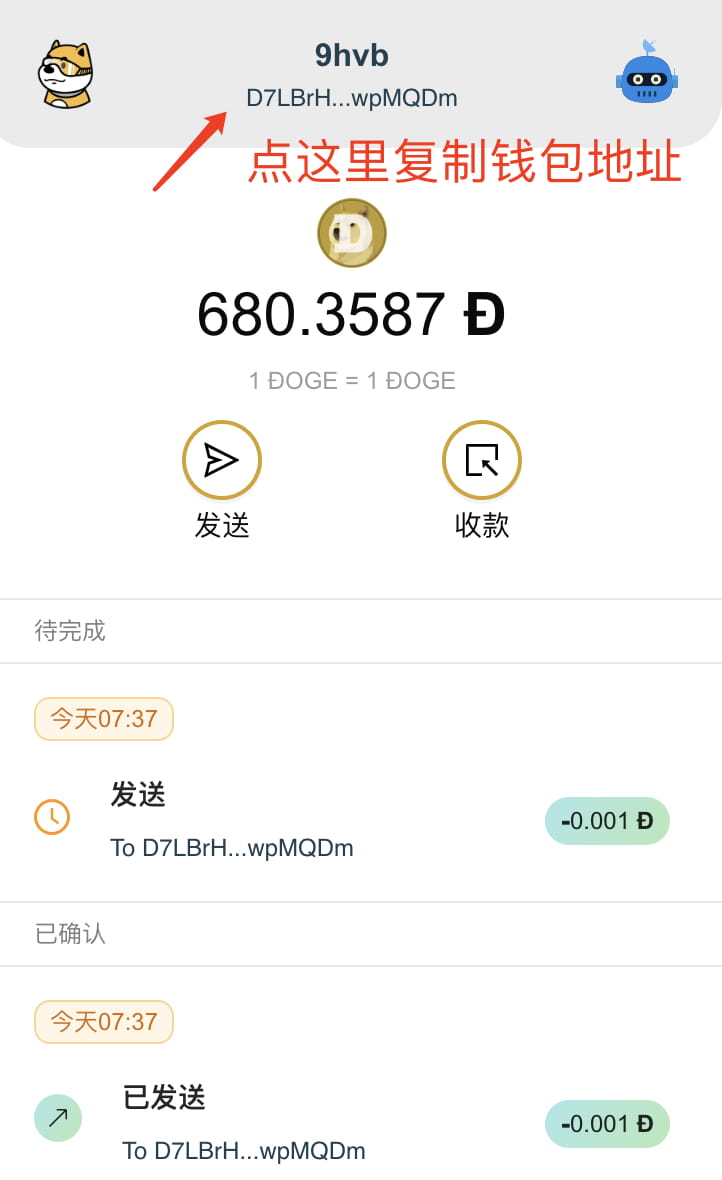The height and width of the screenshot is (1180, 722).
Task: Copy the wallet address D7LBrH...wpMQDm
Action: click(x=351, y=98)
